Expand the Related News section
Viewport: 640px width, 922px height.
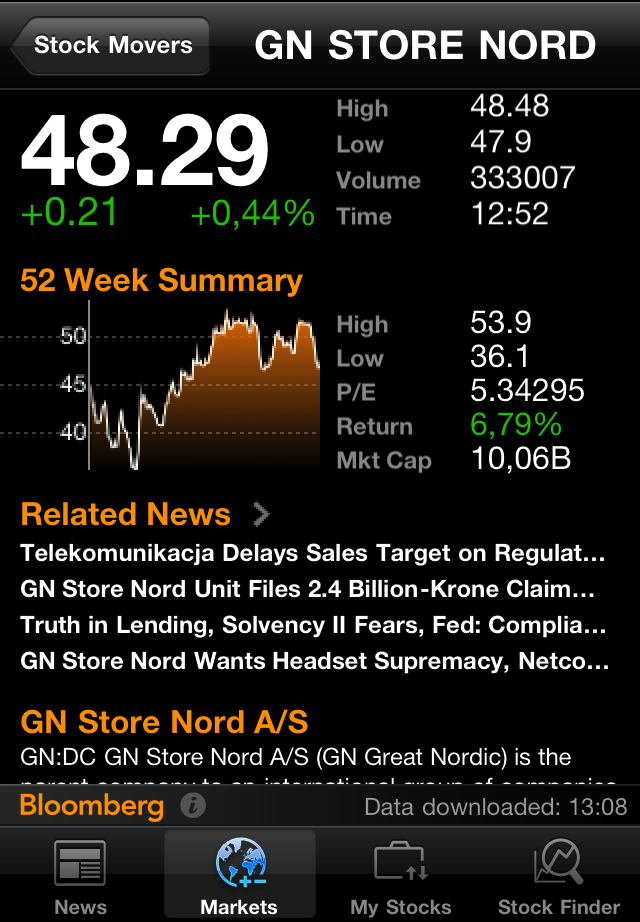pyautogui.click(x=261, y=515)
